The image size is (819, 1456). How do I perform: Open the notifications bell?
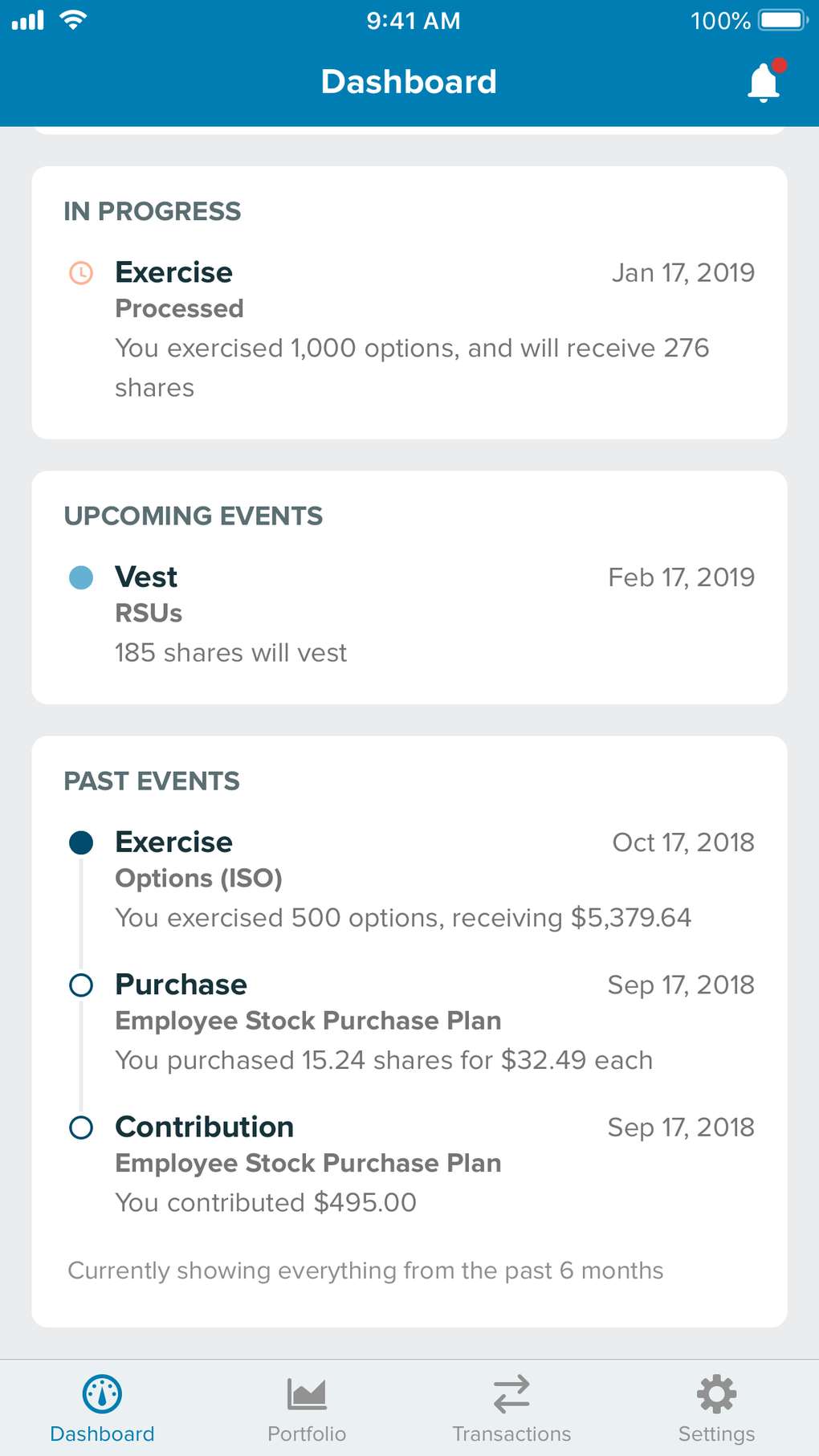point(764,81)
